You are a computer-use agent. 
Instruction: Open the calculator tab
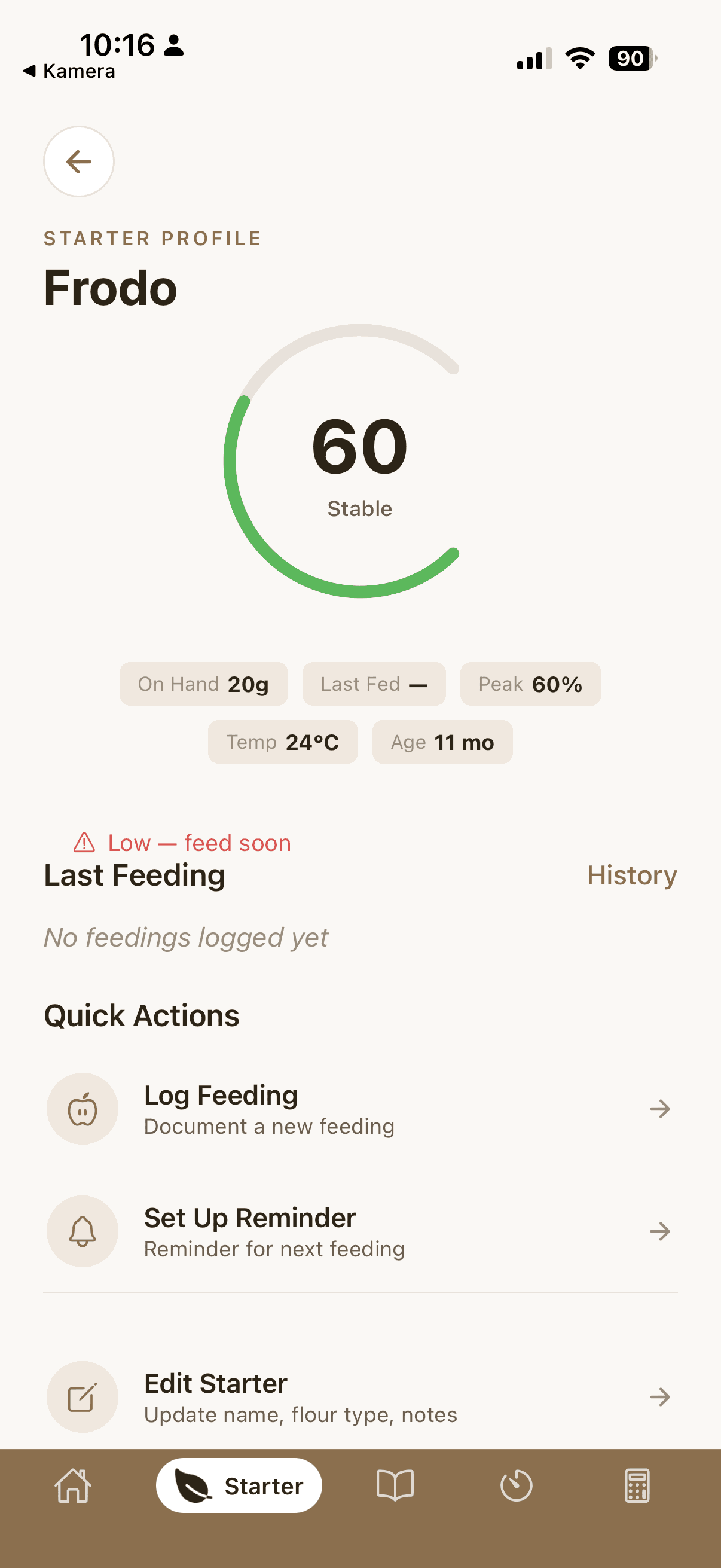[x=637, y=1486]
